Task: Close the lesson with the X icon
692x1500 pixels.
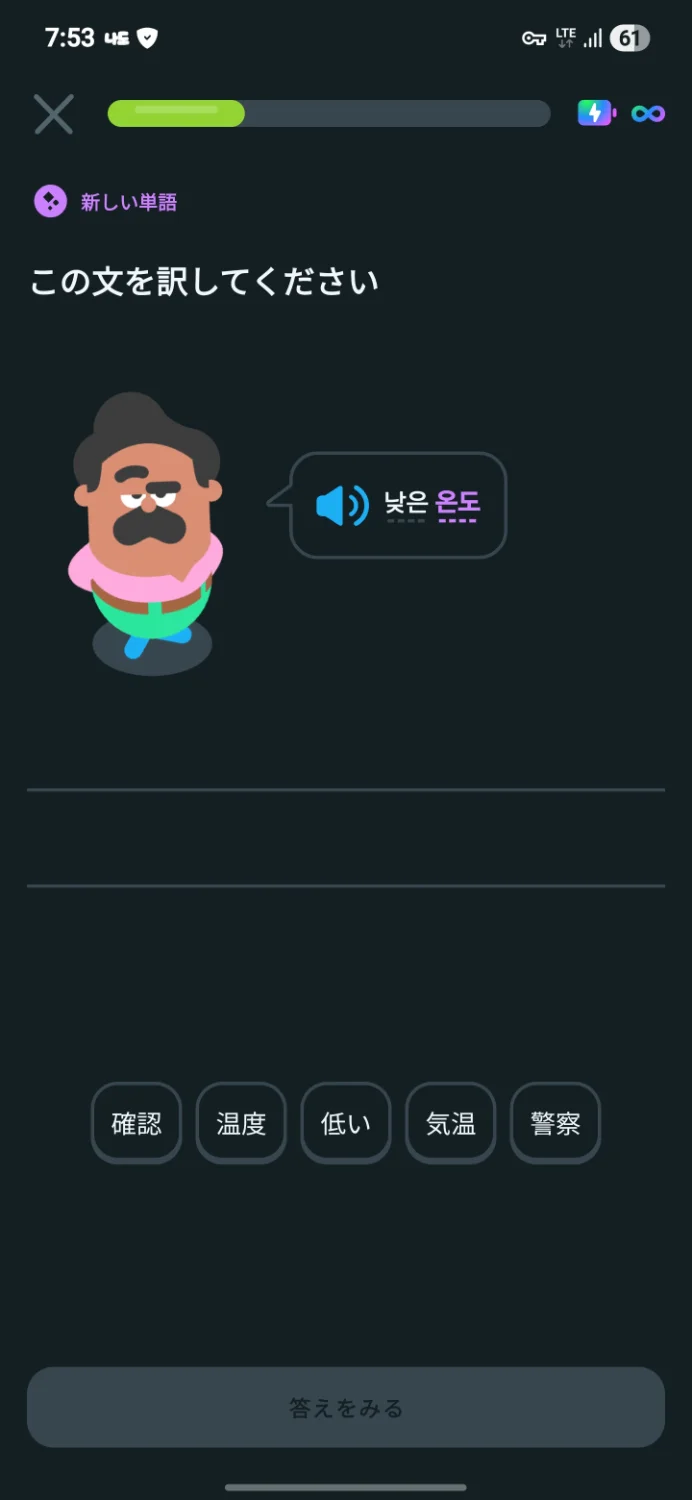Action: 54,114
